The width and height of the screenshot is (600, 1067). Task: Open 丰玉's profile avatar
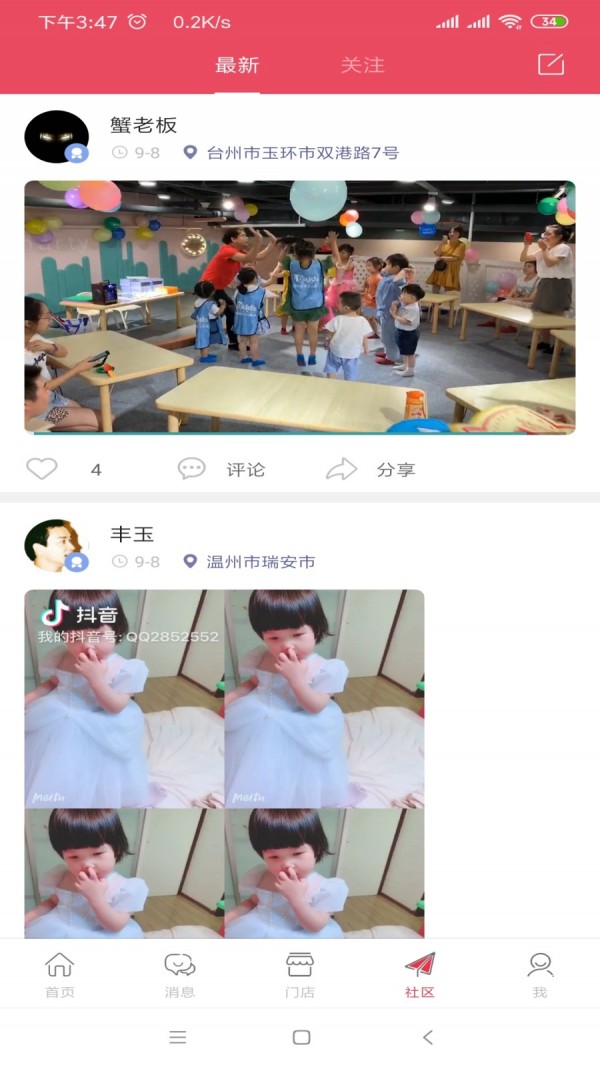coord(56,546)
